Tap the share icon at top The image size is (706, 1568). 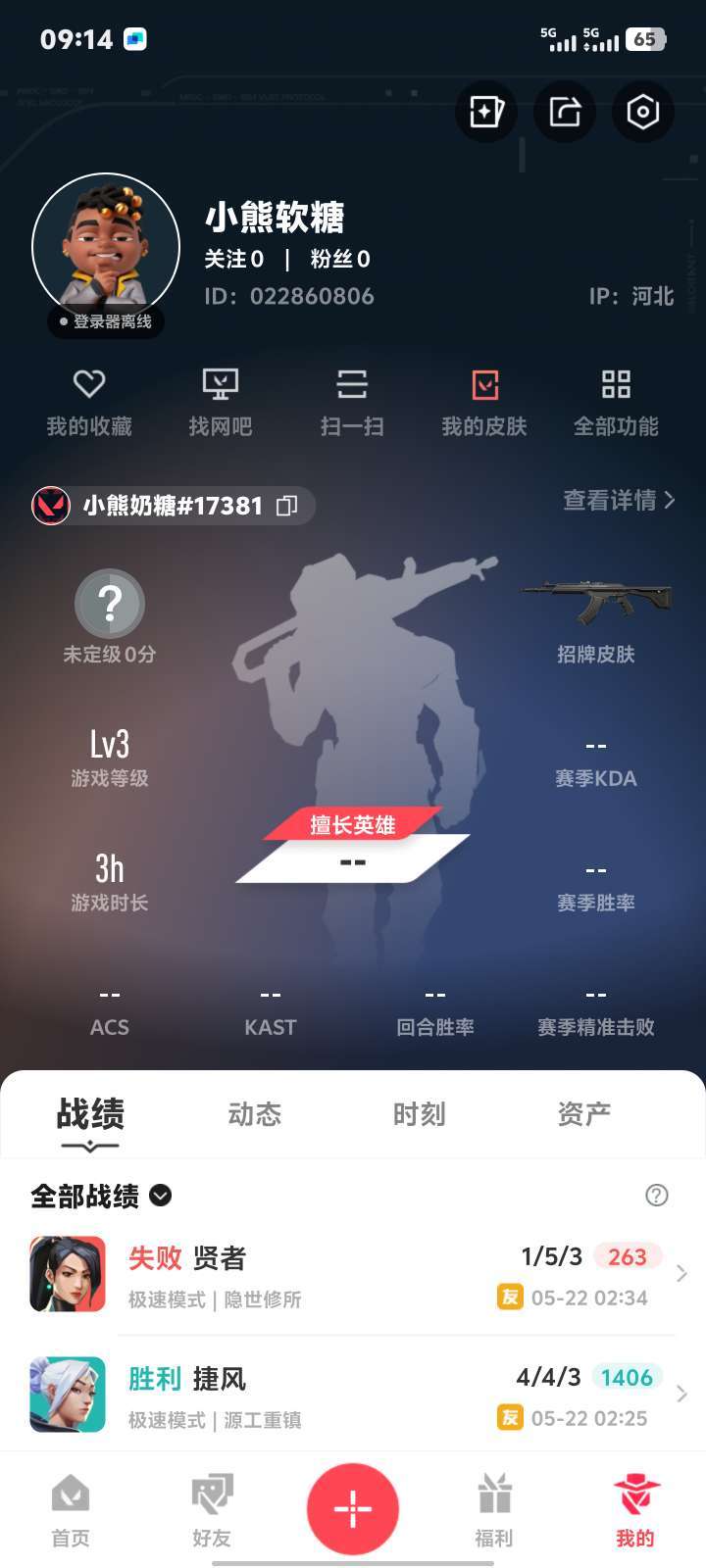pos(565,112)
